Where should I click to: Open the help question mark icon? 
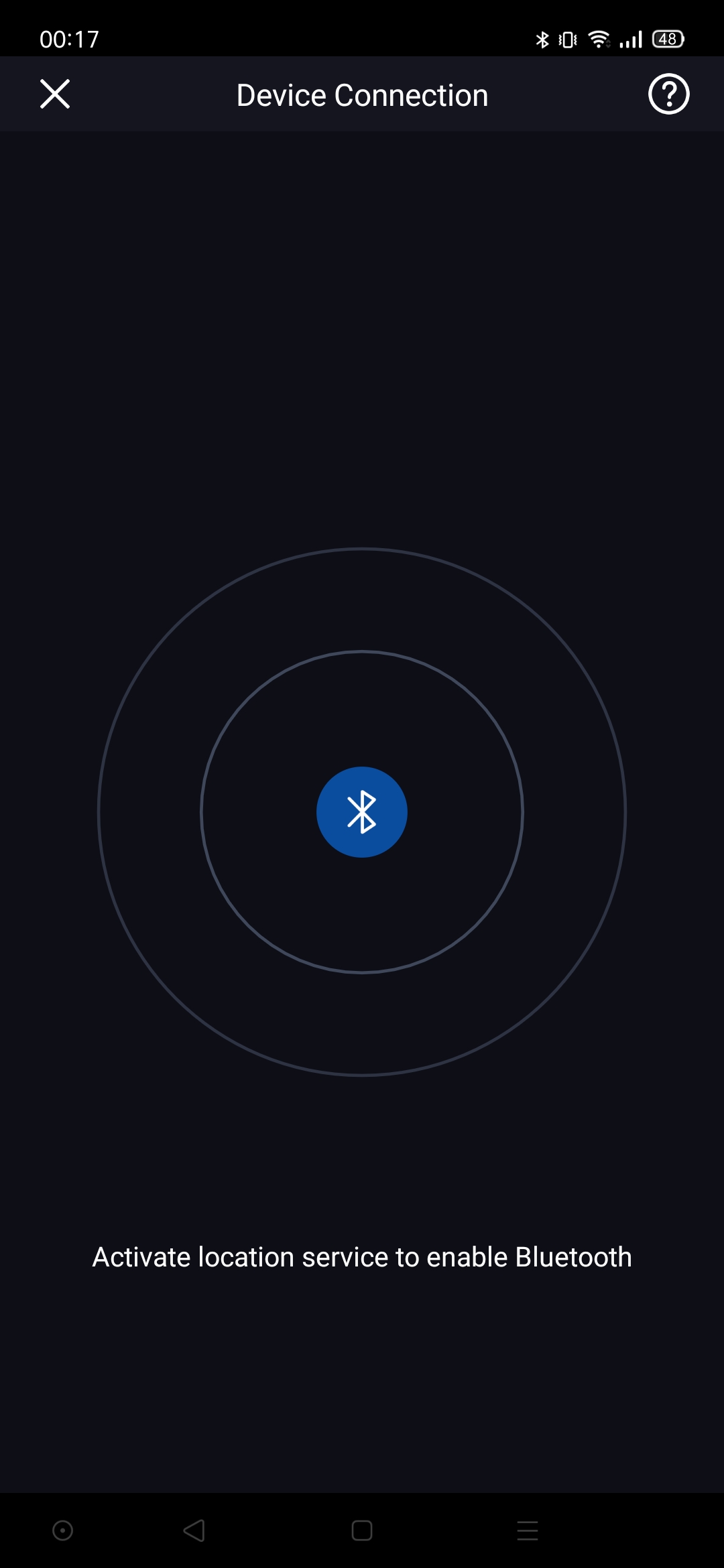tap(668, 94)
